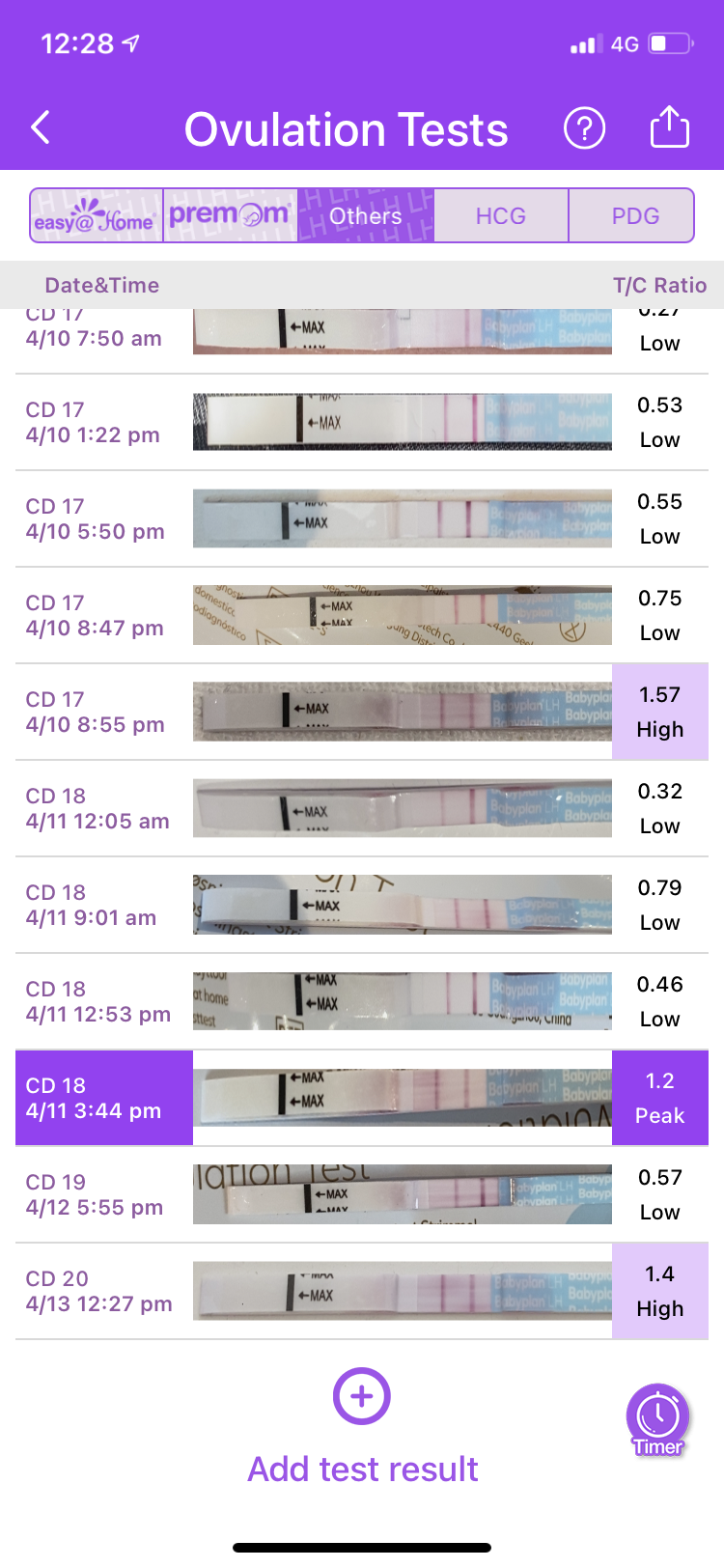Open the 4/11 12:53 pm test entry
Image resolution: width=724 pixels, height=1568 pixels.
362,1002
